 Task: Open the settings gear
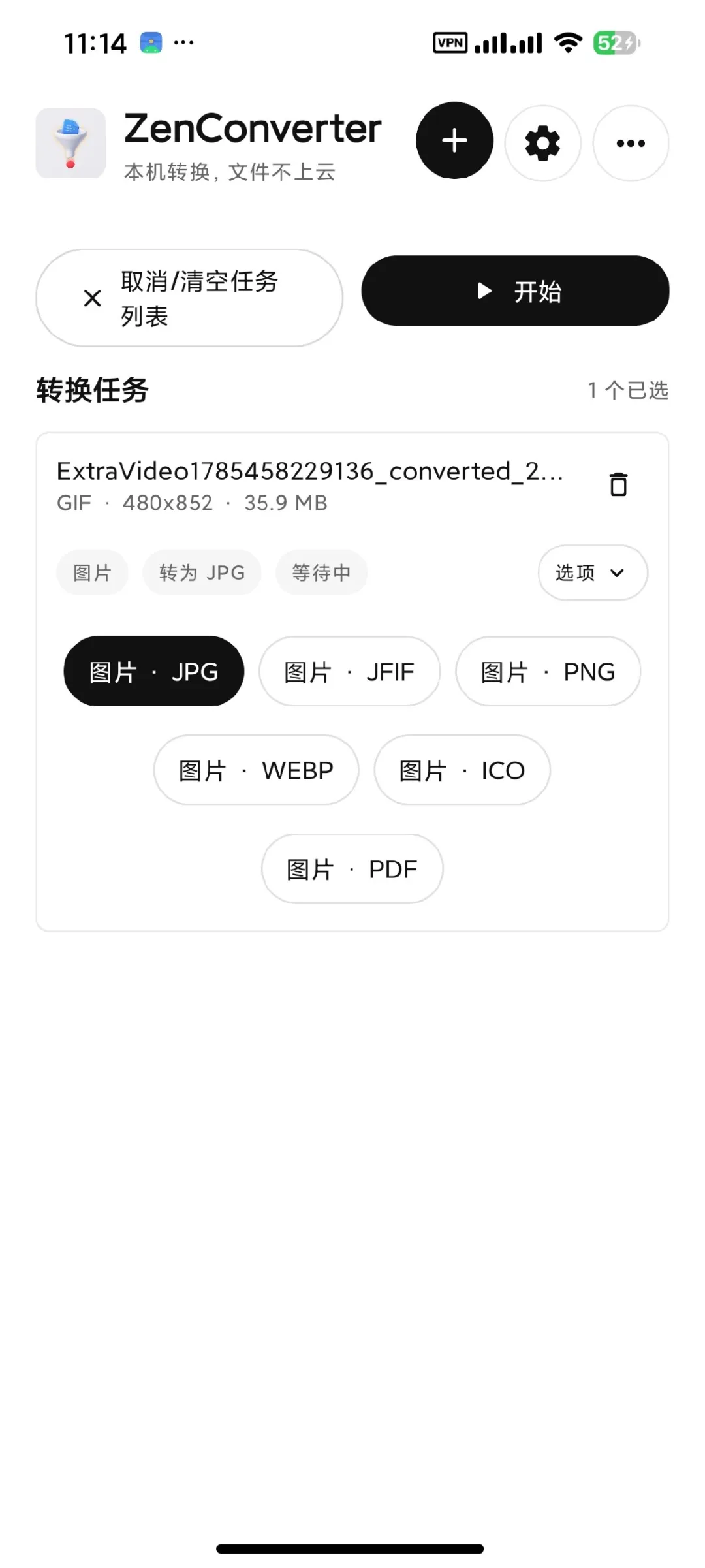tap(542, 143)
